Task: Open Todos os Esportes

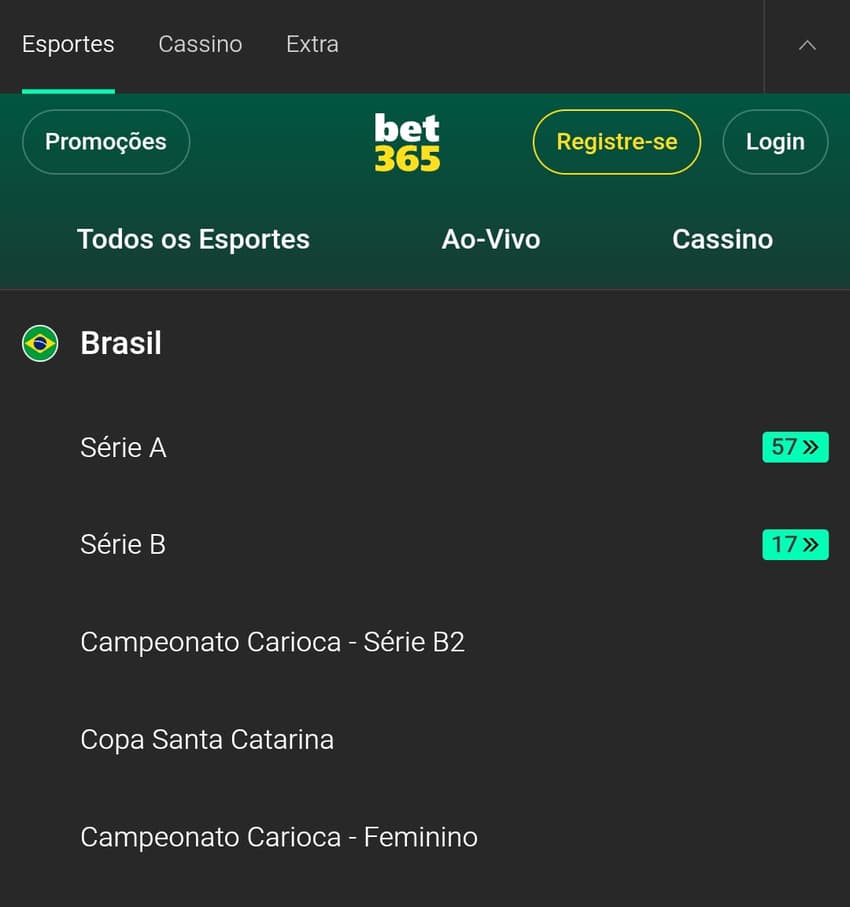Action: click(193, 239)
